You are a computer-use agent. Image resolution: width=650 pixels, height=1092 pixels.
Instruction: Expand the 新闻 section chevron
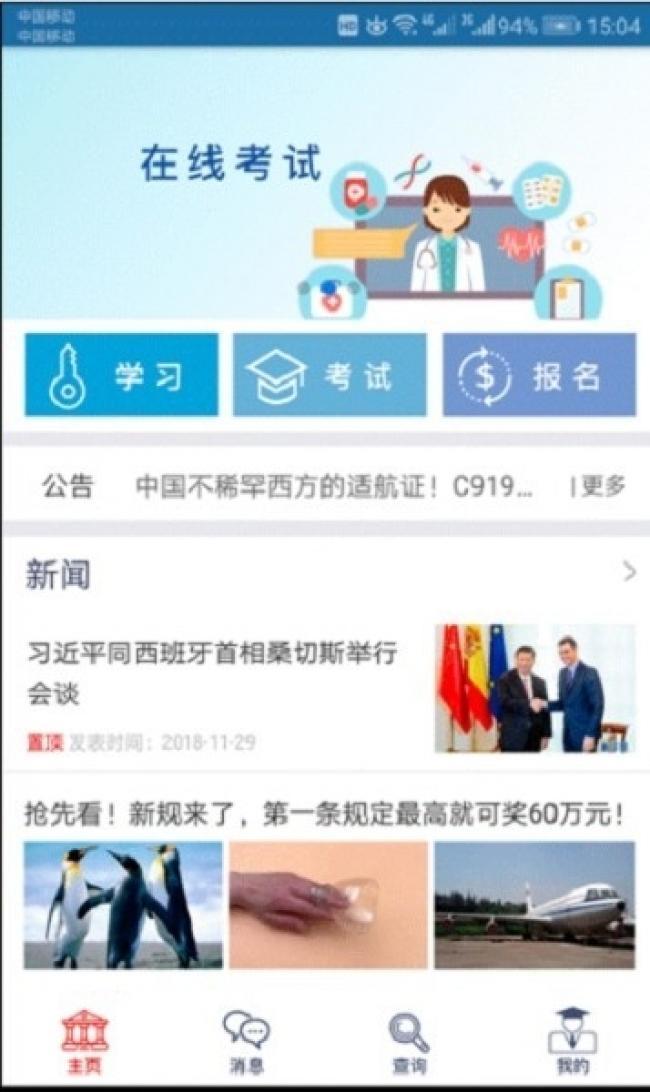coord(628,572)
